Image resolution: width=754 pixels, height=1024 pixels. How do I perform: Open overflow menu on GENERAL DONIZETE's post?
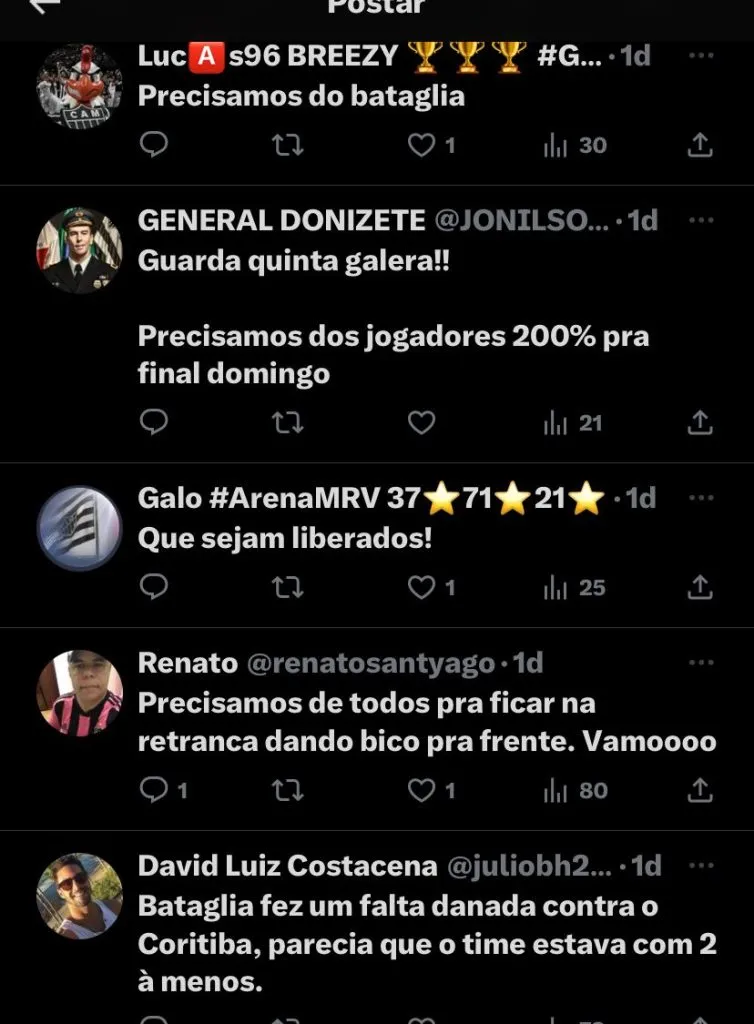702,220
